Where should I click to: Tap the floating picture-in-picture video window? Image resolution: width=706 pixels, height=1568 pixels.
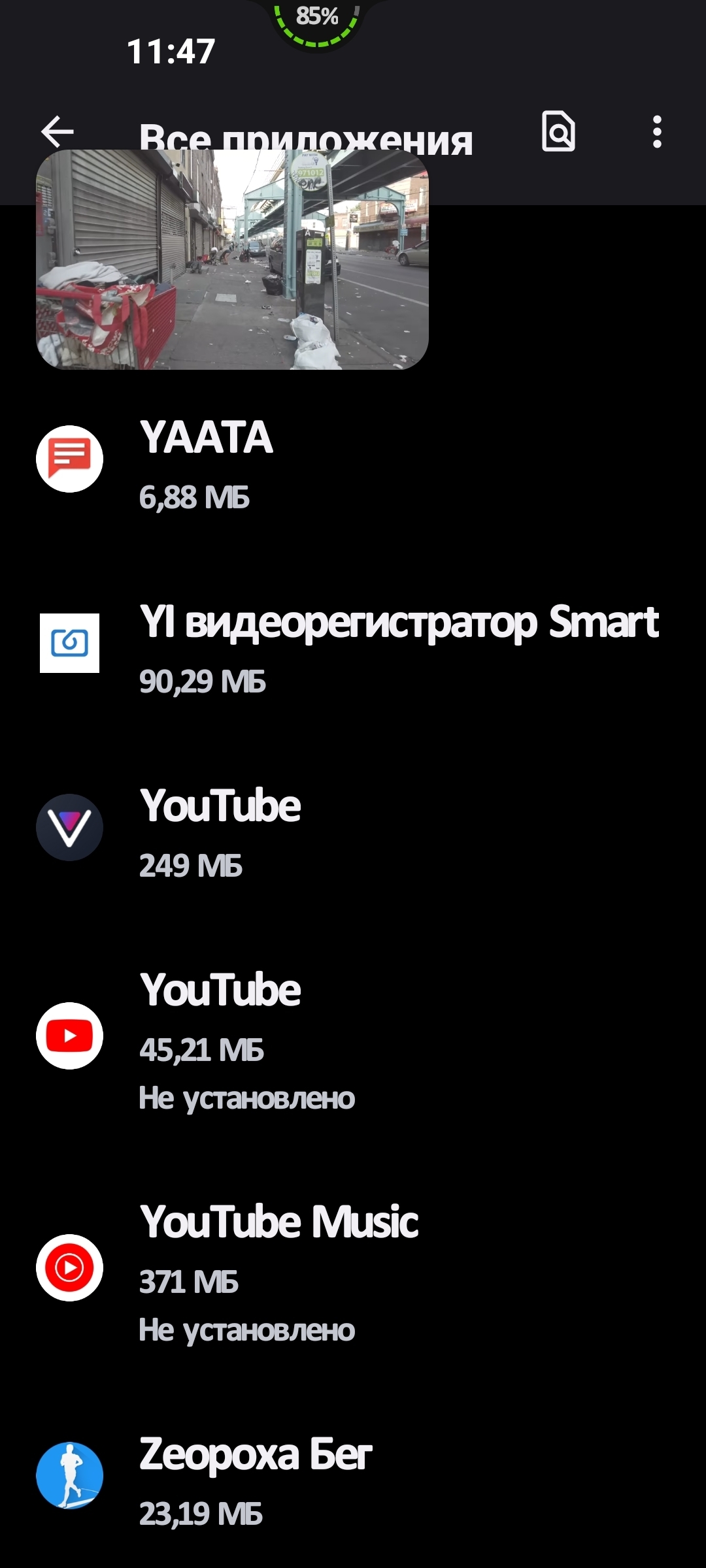(232, 259)
